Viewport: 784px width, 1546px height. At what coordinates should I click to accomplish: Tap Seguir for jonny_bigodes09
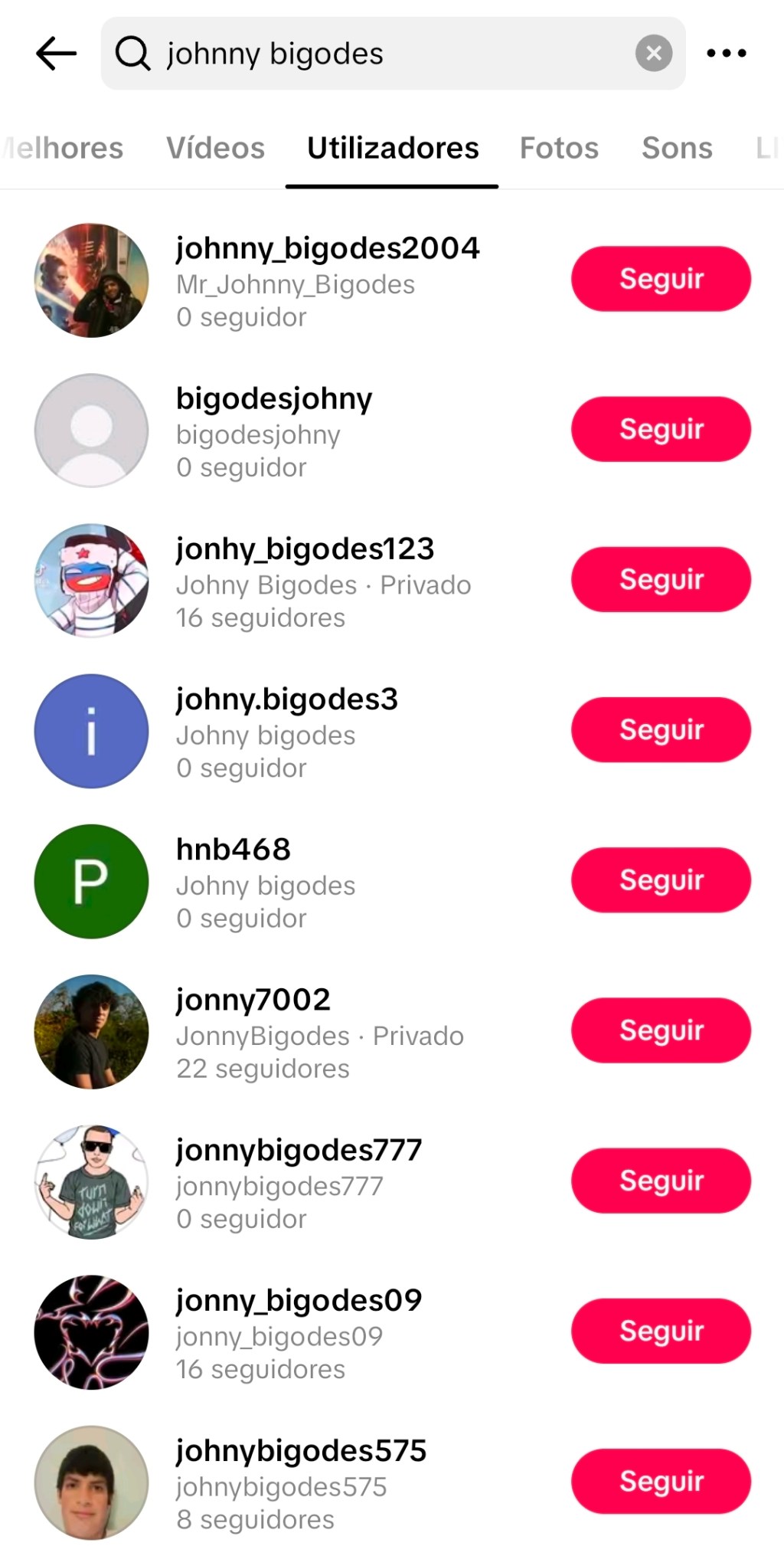(x=661, y=1331)
